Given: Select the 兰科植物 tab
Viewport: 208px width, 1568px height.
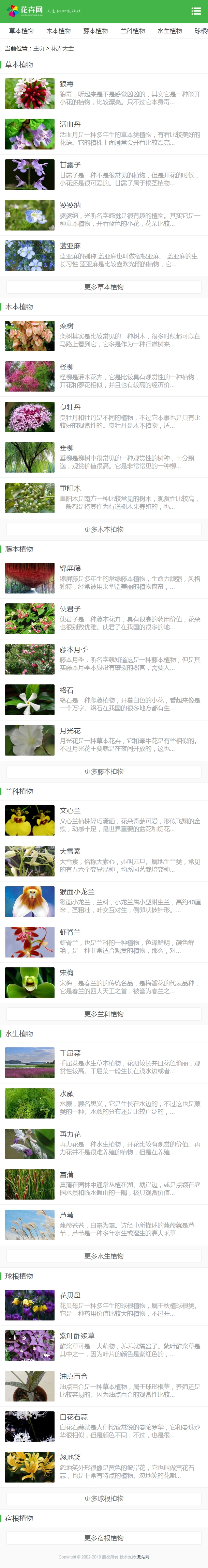Looking at the screenshot, I should point(132,31).
